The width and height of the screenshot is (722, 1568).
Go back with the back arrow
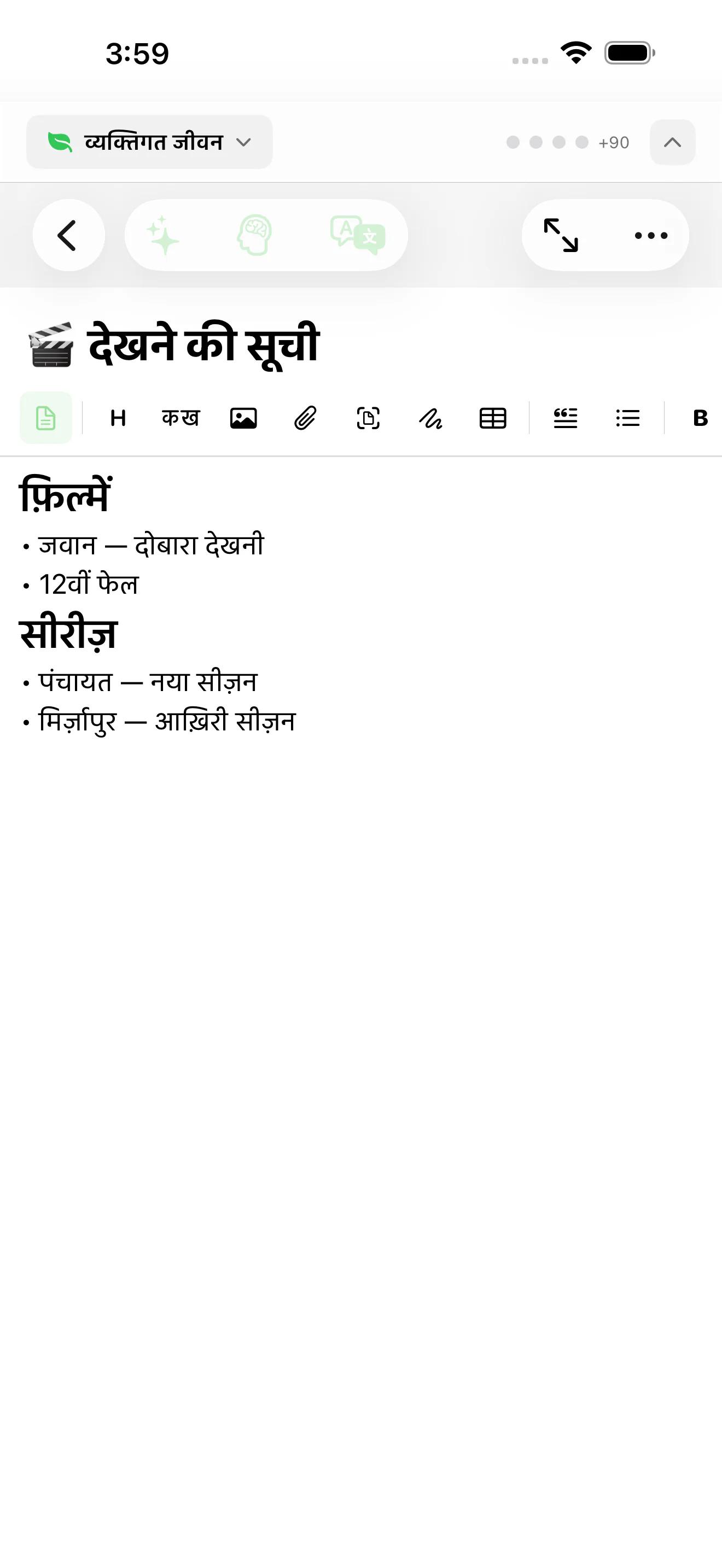[68, 235]
